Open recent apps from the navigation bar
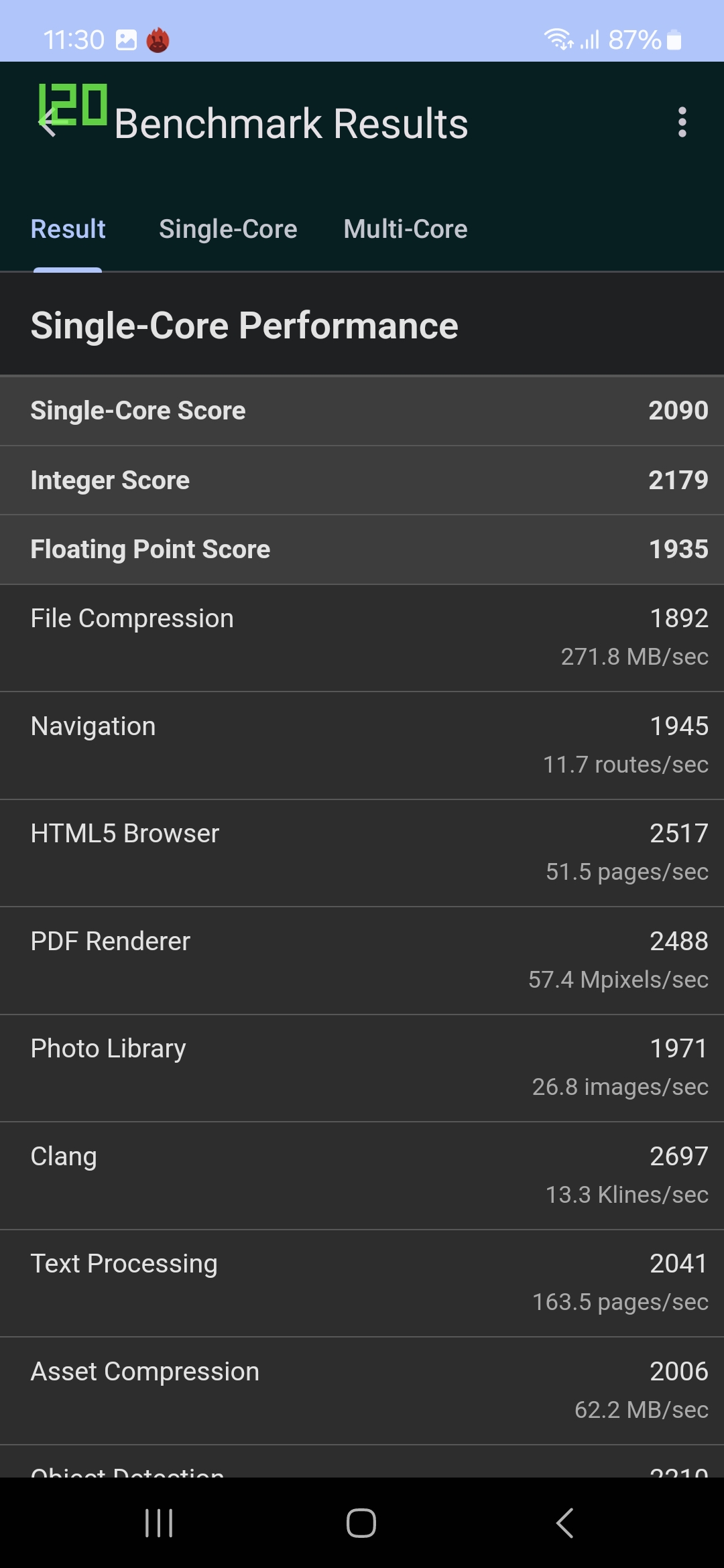The image size is (724, 1568). tap(159, 1523)
